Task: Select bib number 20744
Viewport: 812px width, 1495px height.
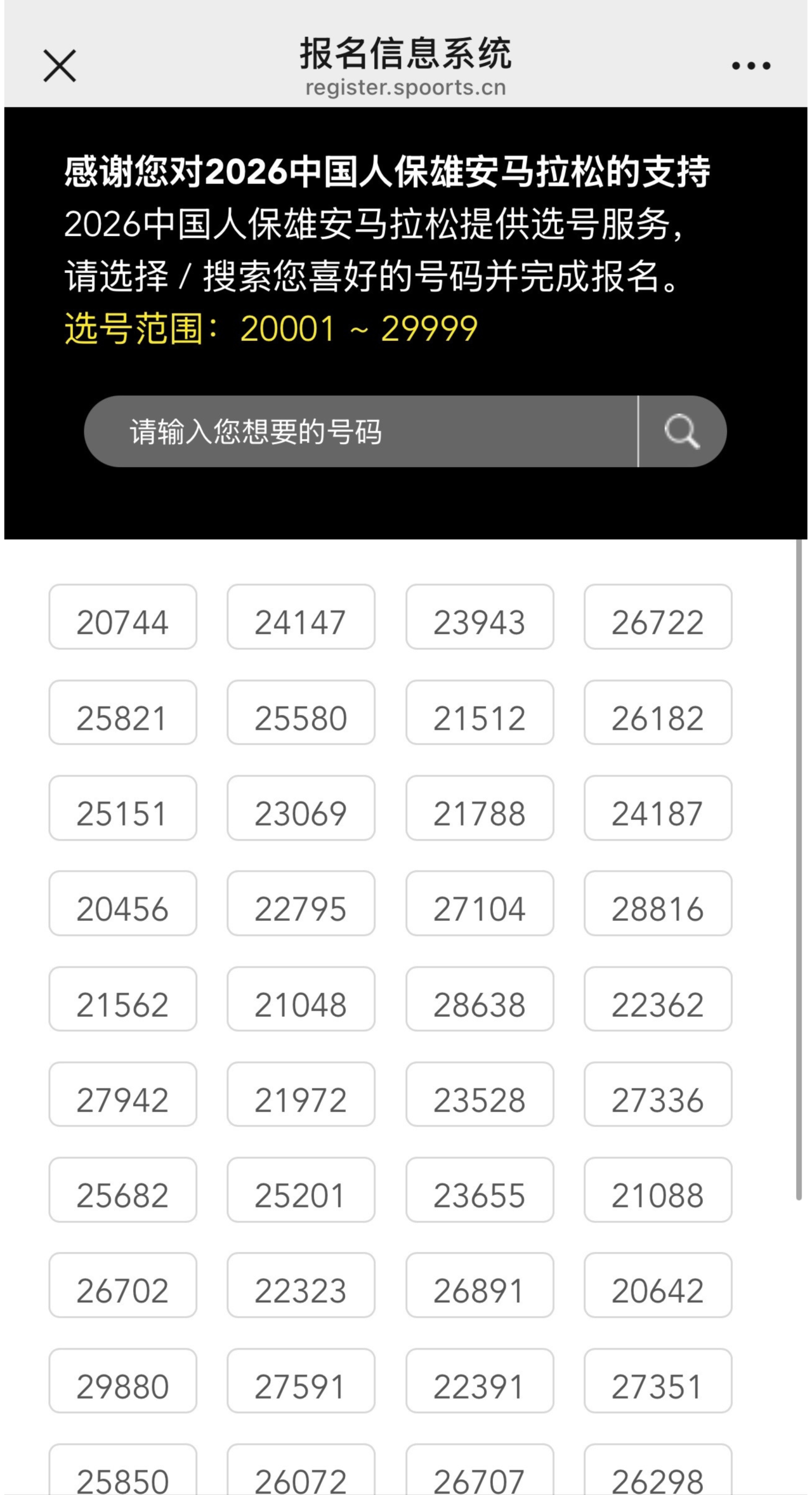Action: (122, 617)
